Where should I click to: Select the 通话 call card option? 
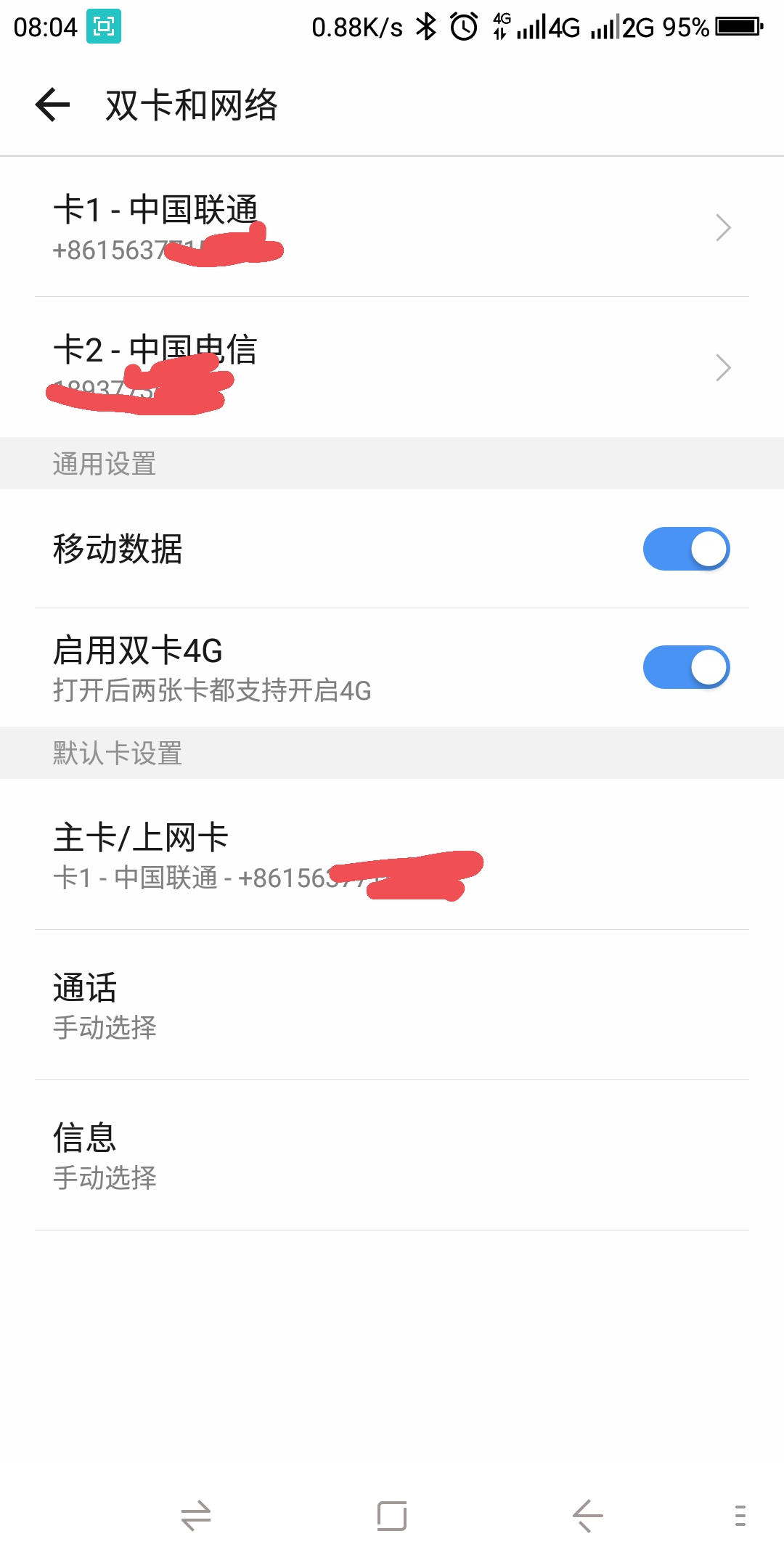(290, 1005)
